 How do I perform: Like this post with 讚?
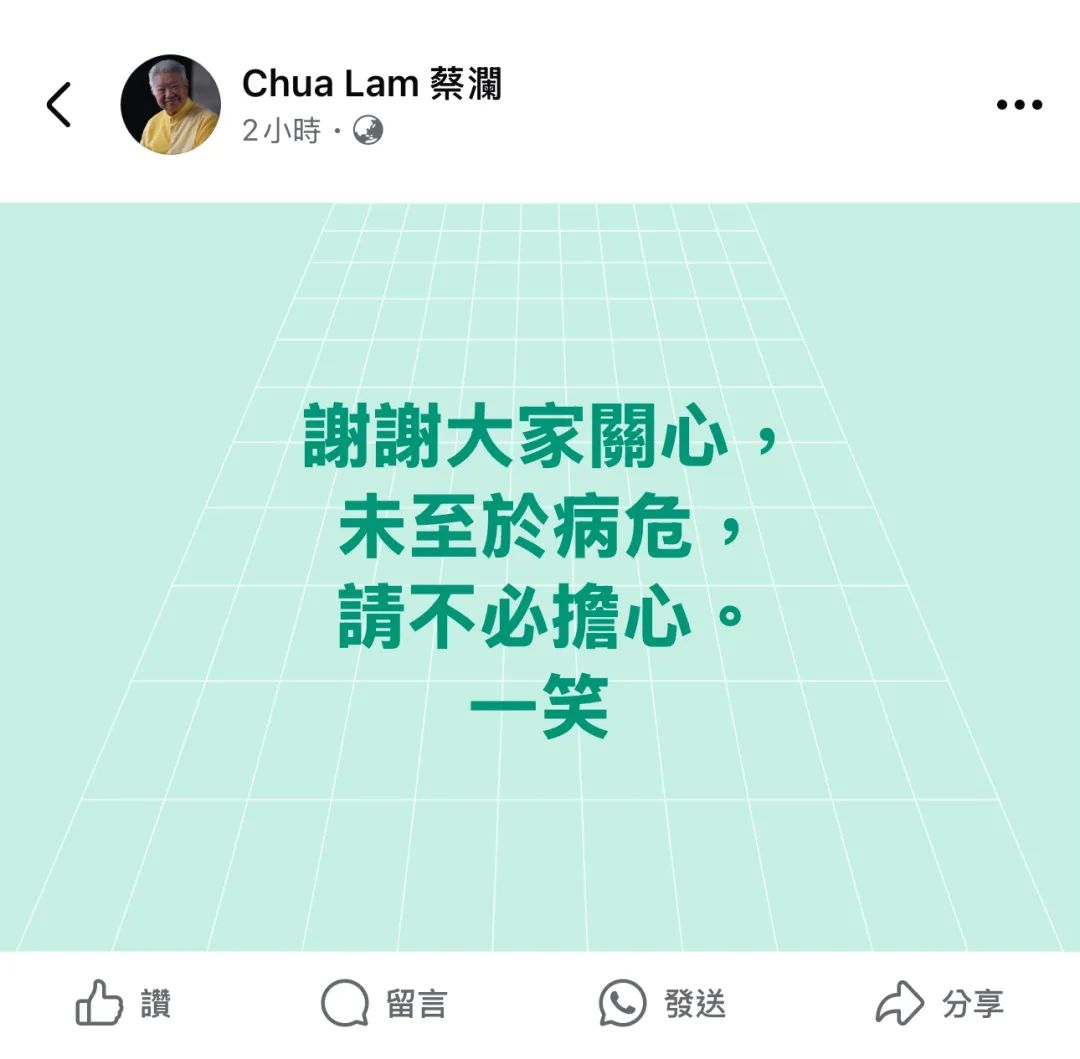point(124,1003)
